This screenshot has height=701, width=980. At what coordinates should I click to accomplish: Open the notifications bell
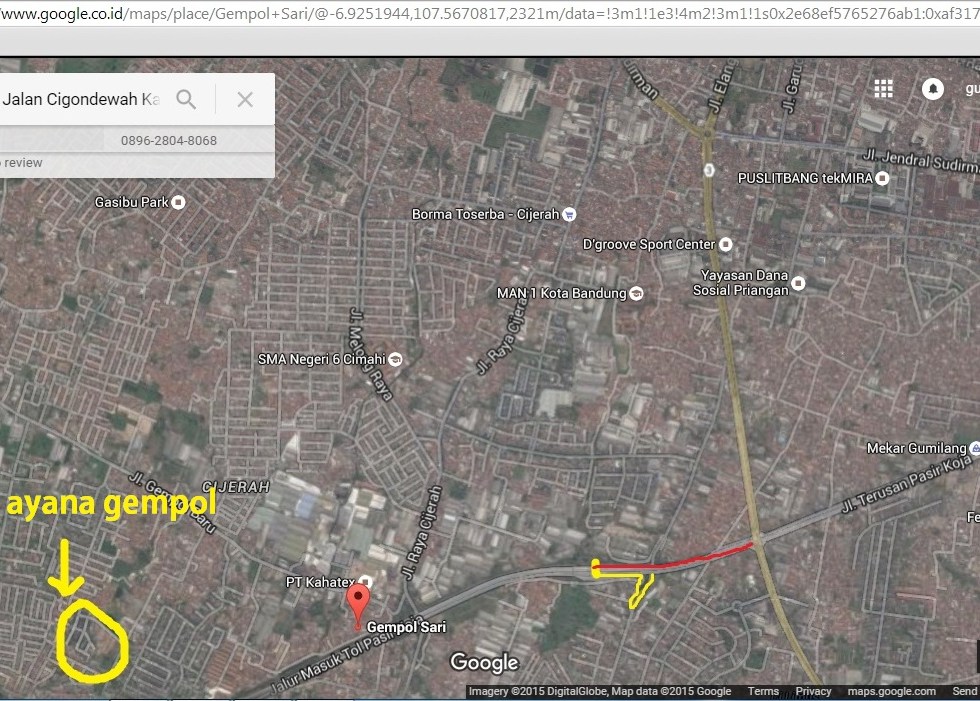pos(933,88)
